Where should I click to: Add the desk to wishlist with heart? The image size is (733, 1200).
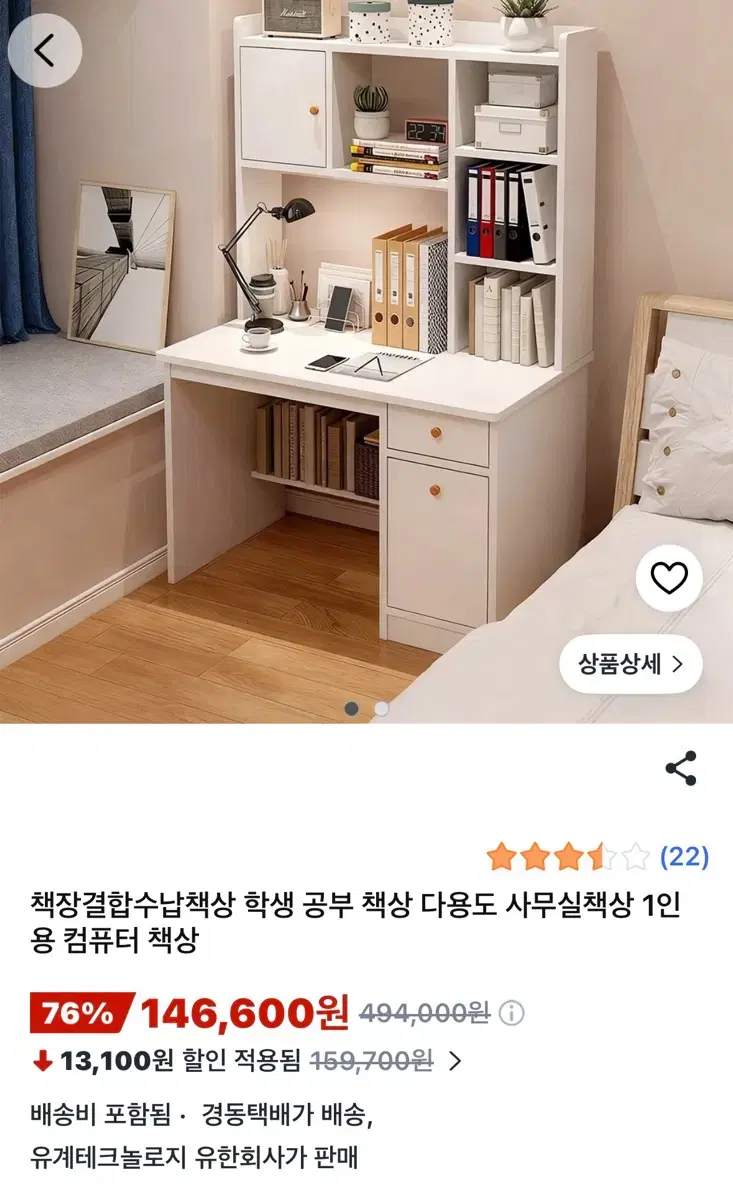click(669, 578)
